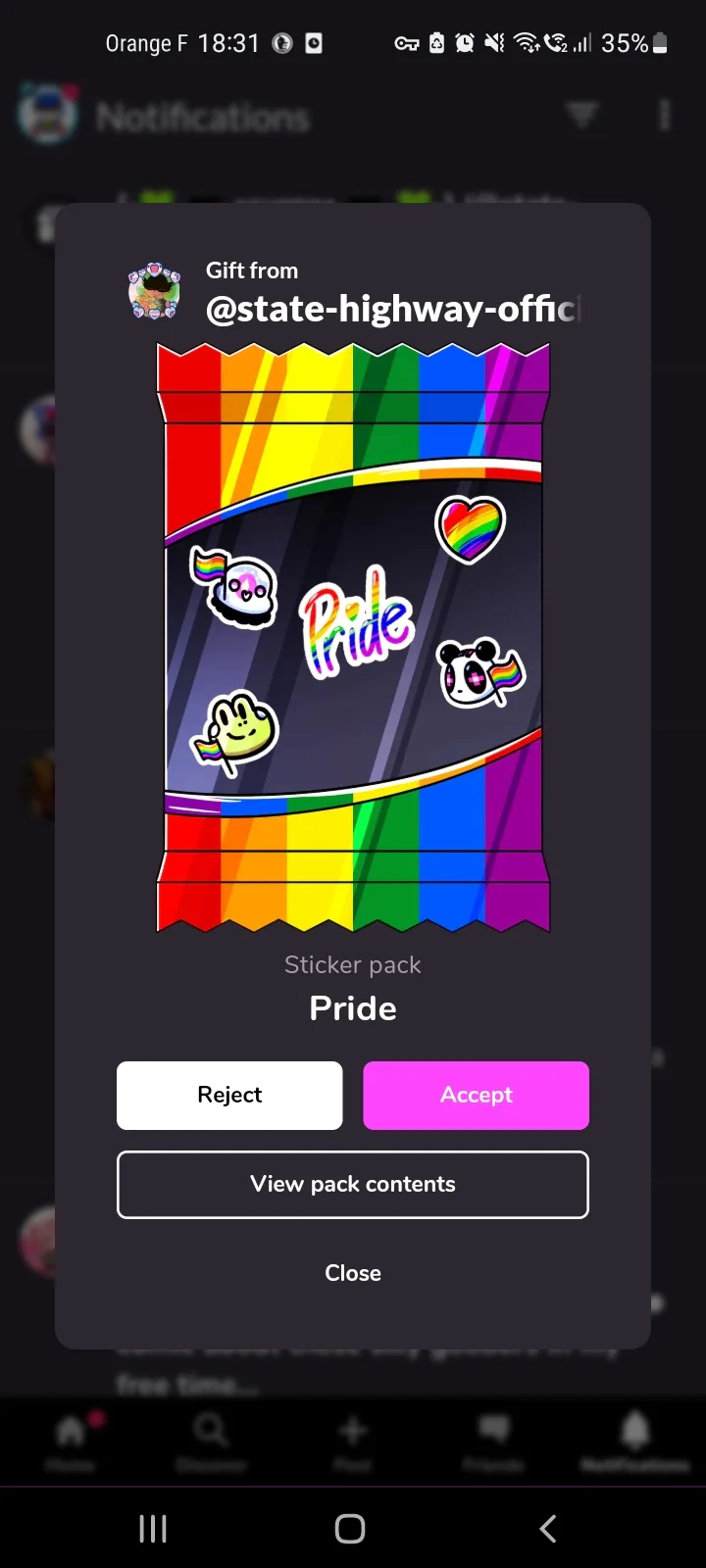The height and width of the screenshot is (1568, 706).
Task: Open the sender's @state-highway profile
Action: (392, 309)
